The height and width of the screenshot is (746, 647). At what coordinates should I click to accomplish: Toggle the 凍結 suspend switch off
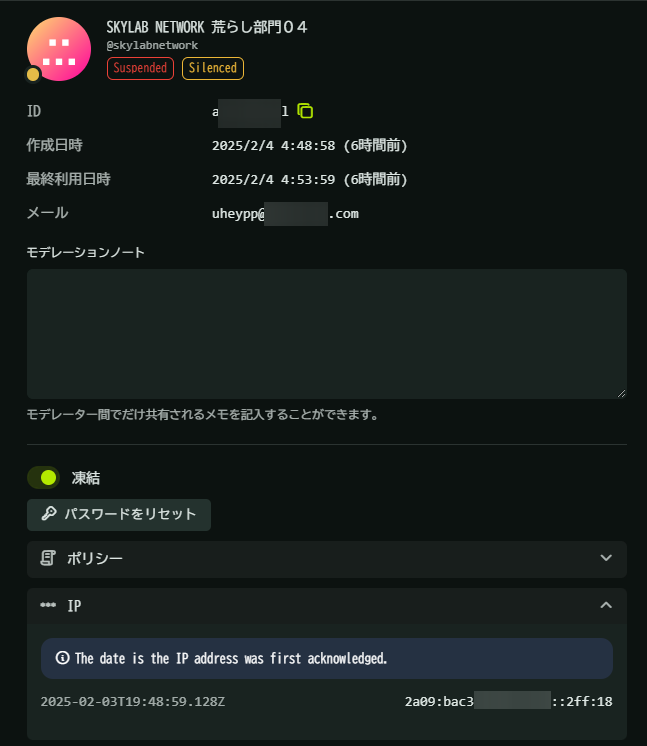click(44, 478)
